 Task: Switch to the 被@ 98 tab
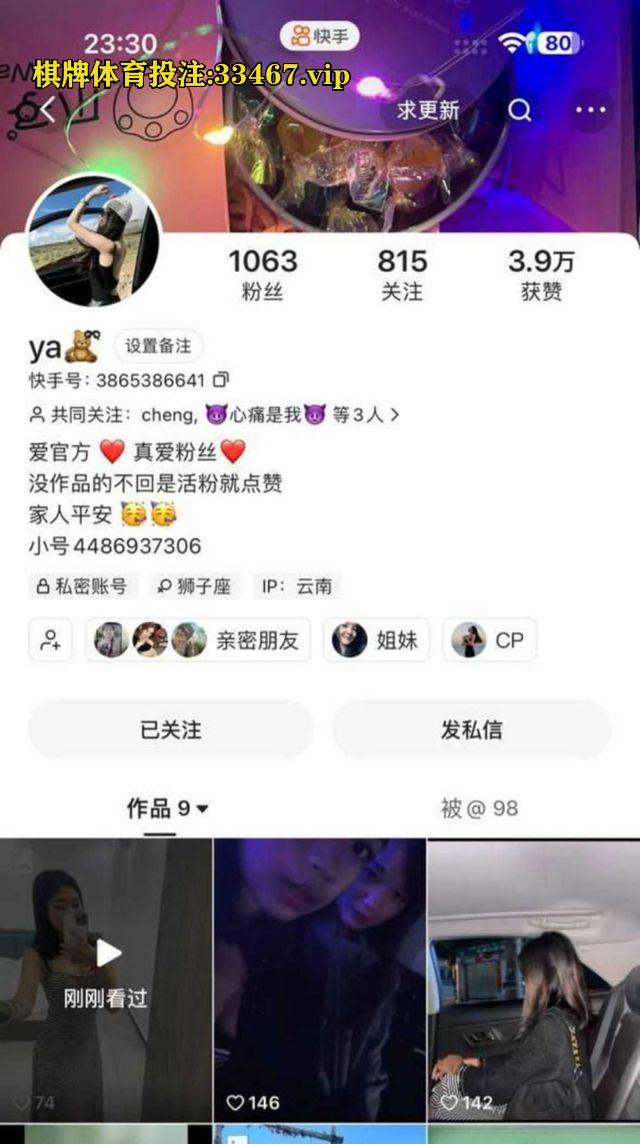(479, 808)
